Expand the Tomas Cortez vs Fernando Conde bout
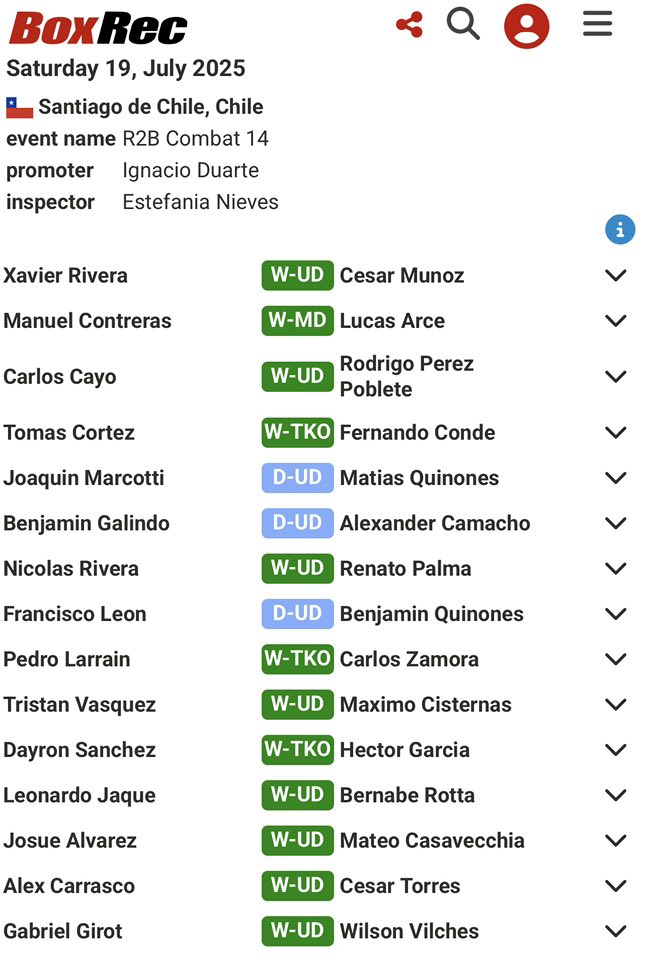Viewport: 646px width, 960px height. click(616, 433)
